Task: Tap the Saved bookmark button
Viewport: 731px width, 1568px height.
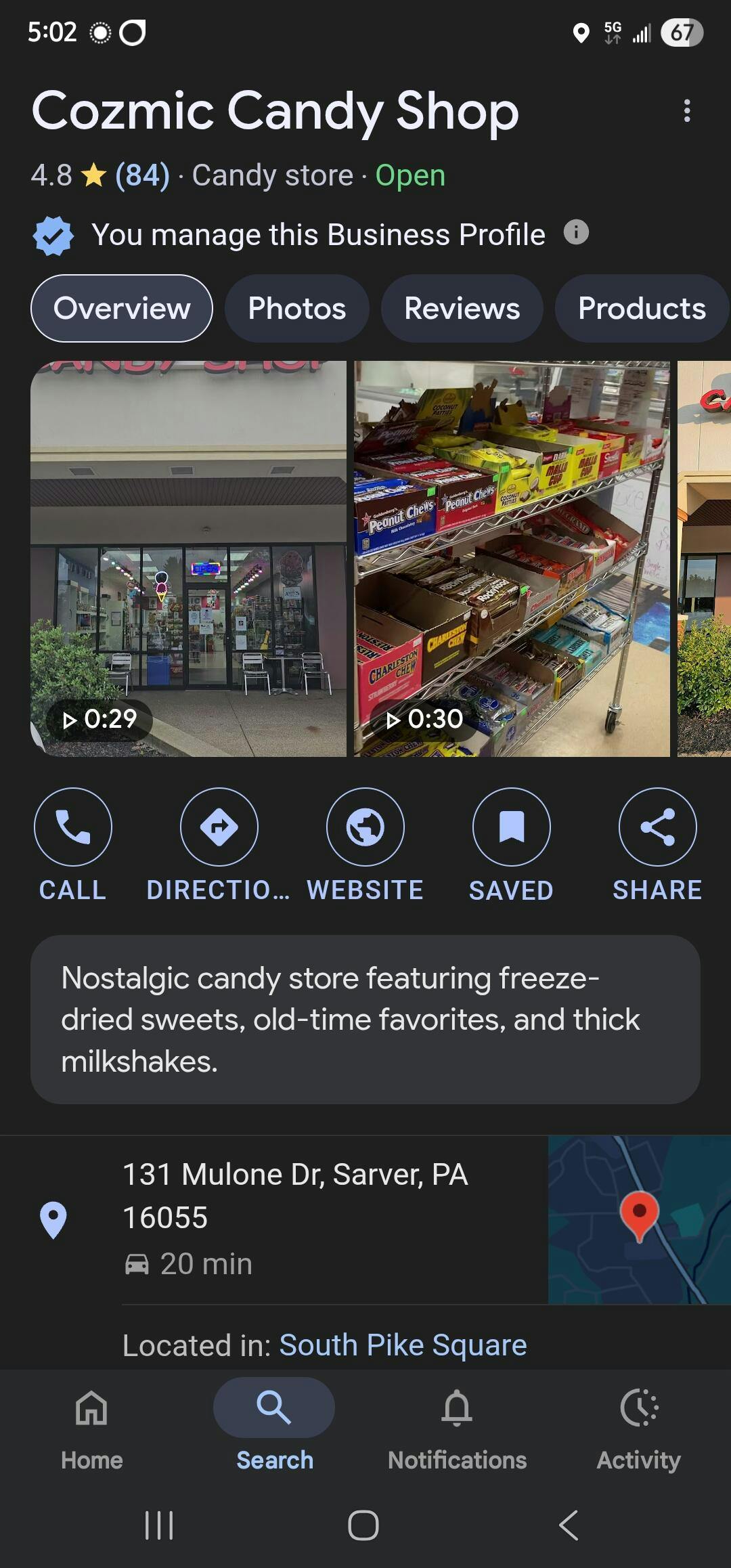Action: click(x=512, y=846)
